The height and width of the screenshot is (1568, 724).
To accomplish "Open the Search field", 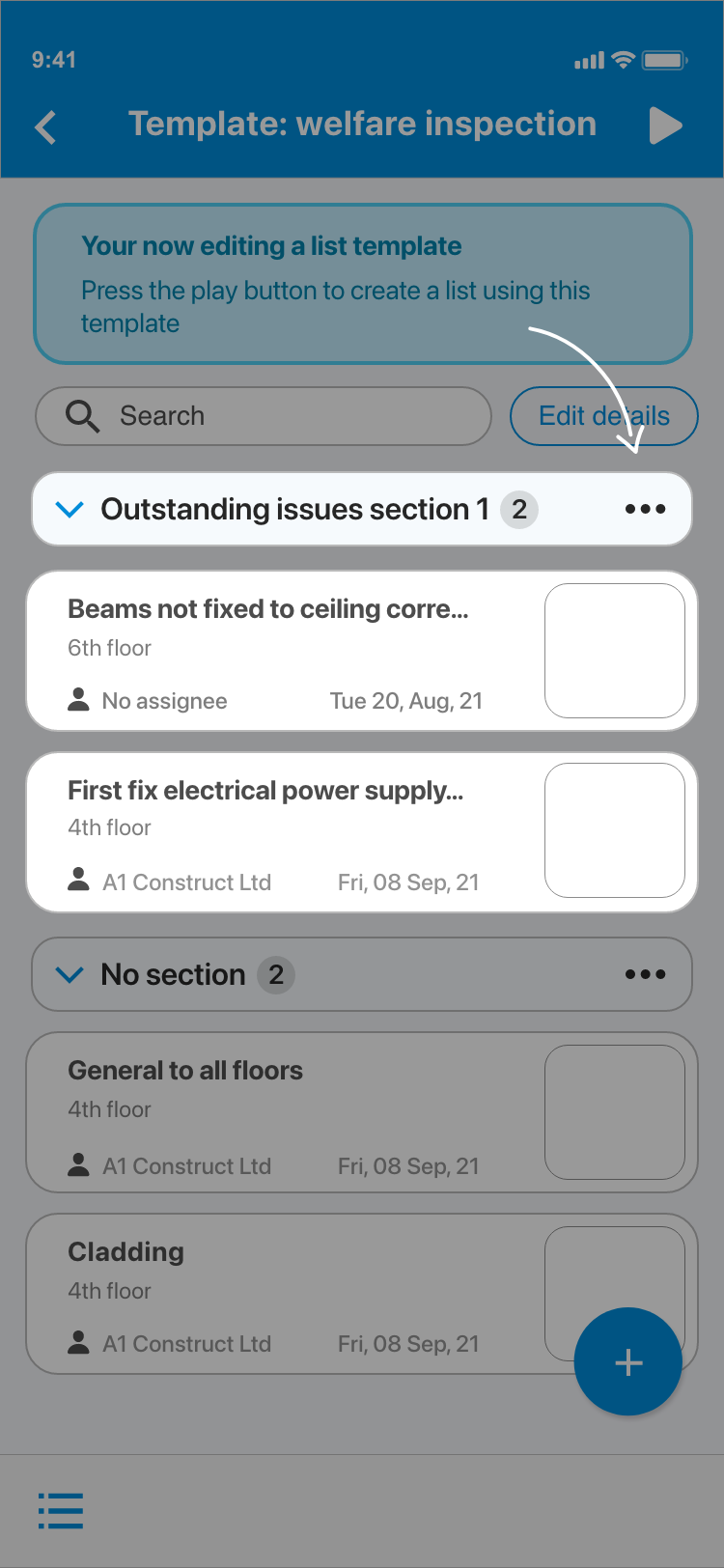I will click(x=264, y=416).
